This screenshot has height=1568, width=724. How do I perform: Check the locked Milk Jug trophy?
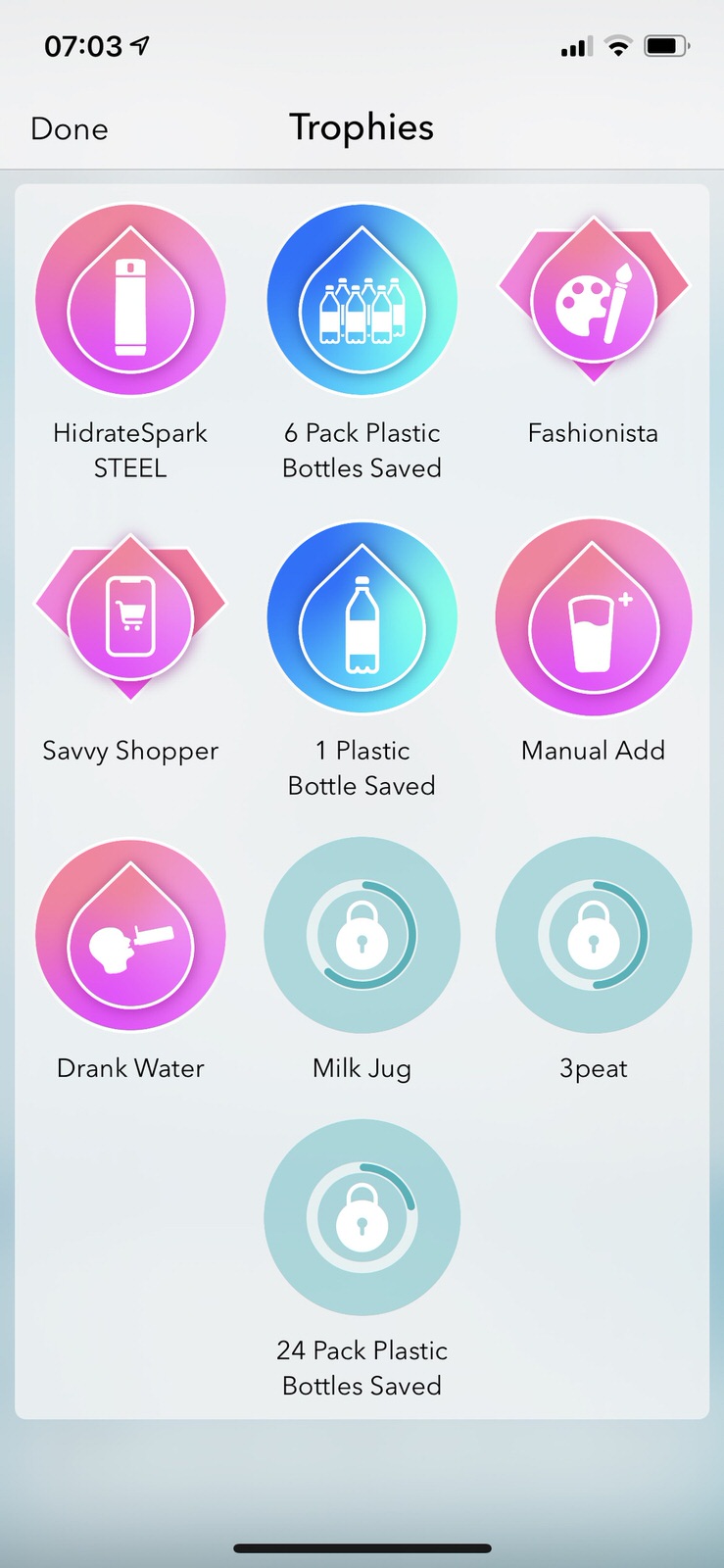362,935
